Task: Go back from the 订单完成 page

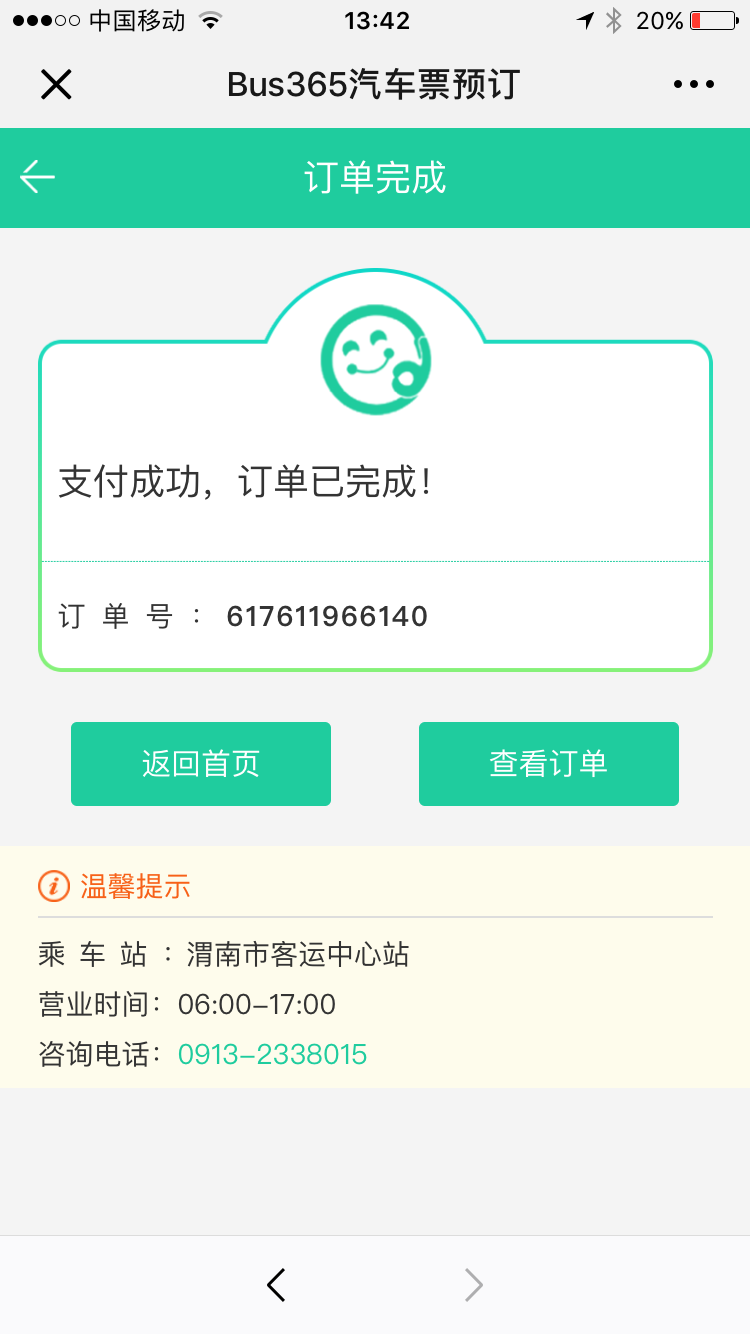Action: [x=38, y=178]
